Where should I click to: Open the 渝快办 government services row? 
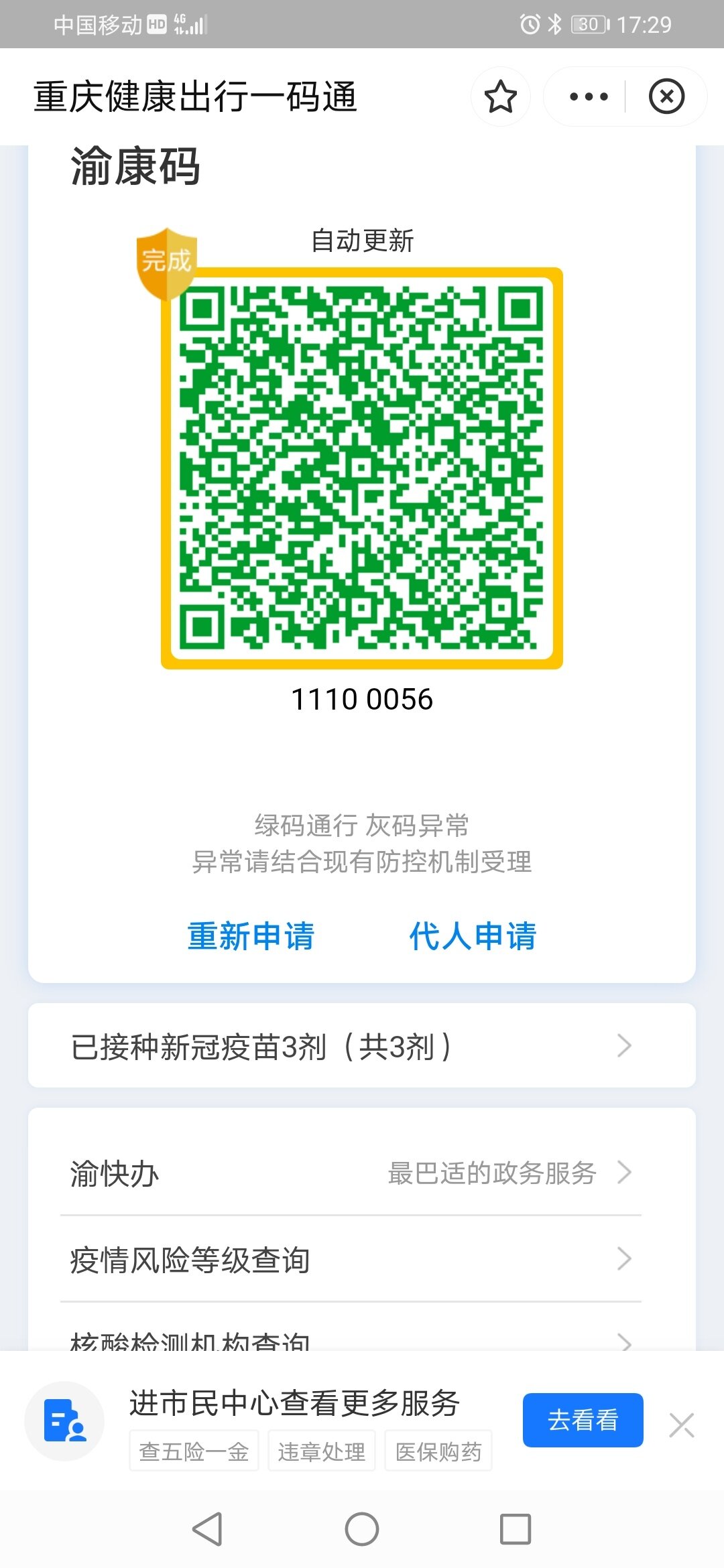coord(350,1173)
